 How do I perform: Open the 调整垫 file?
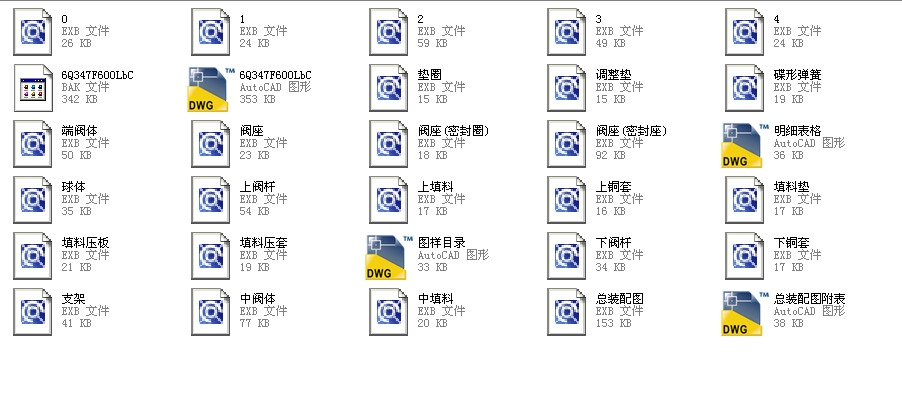click(567, 88)
